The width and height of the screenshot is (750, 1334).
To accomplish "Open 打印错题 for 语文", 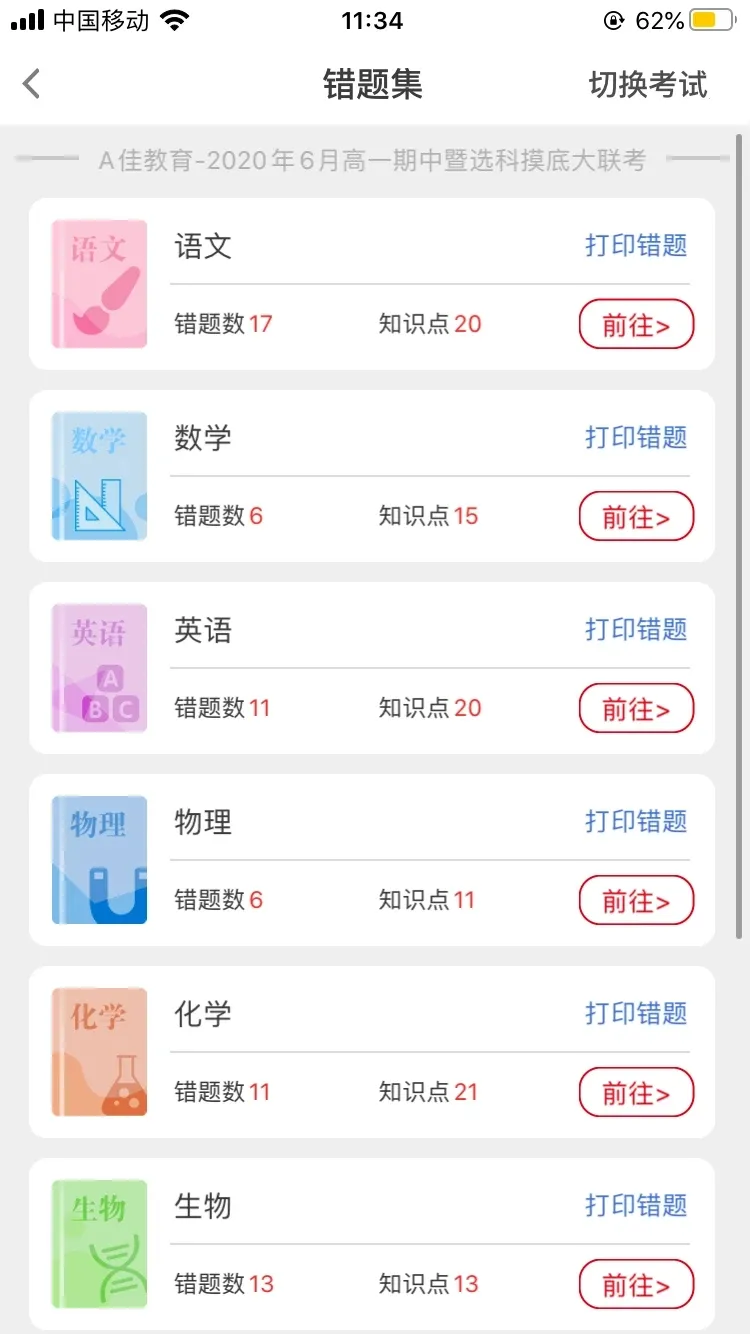I will [x=637, y=245].
